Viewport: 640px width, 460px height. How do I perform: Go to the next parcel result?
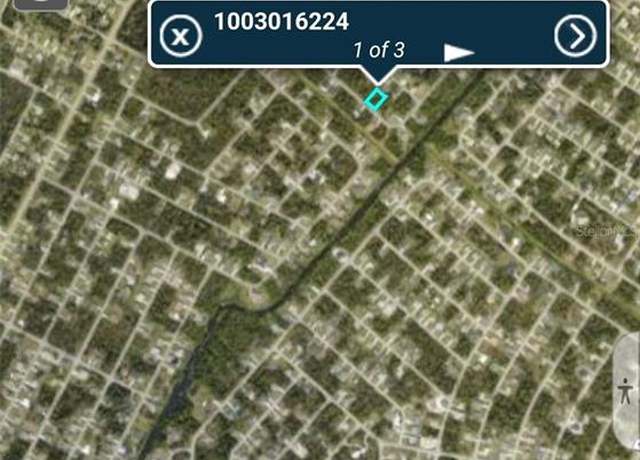click(575, 36)
